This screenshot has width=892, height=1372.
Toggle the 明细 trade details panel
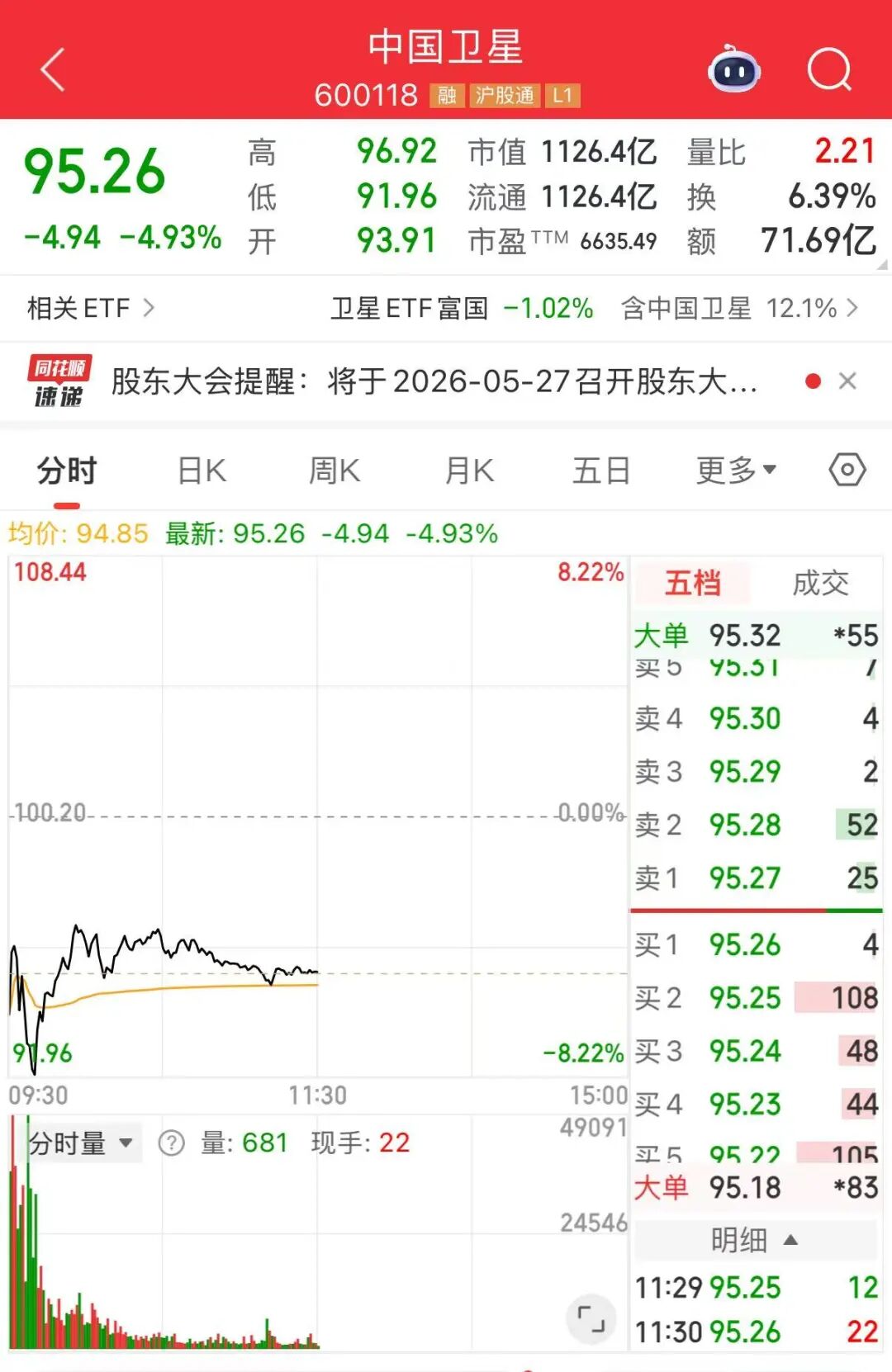tap(754, 1240)
